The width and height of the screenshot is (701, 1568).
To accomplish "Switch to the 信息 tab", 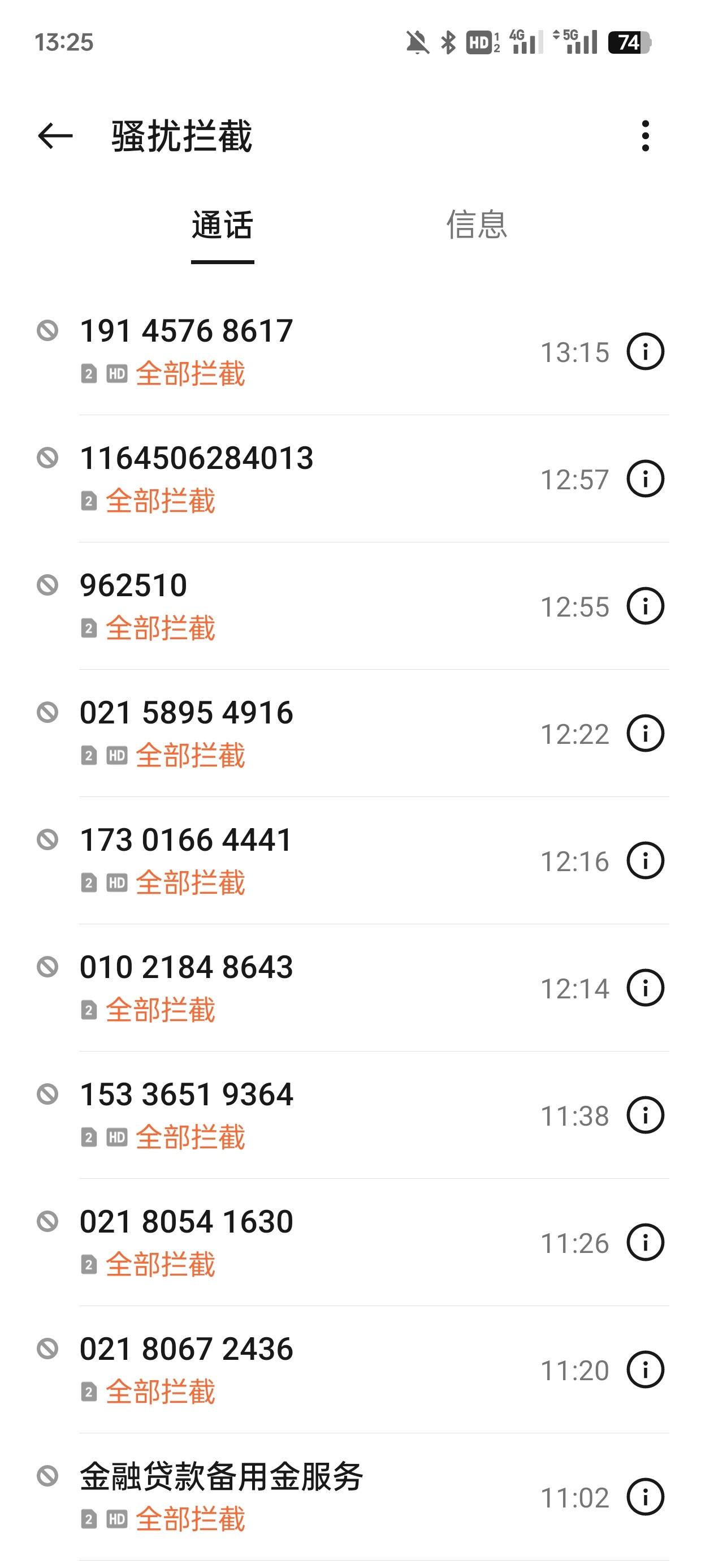I will coord(477,225).
